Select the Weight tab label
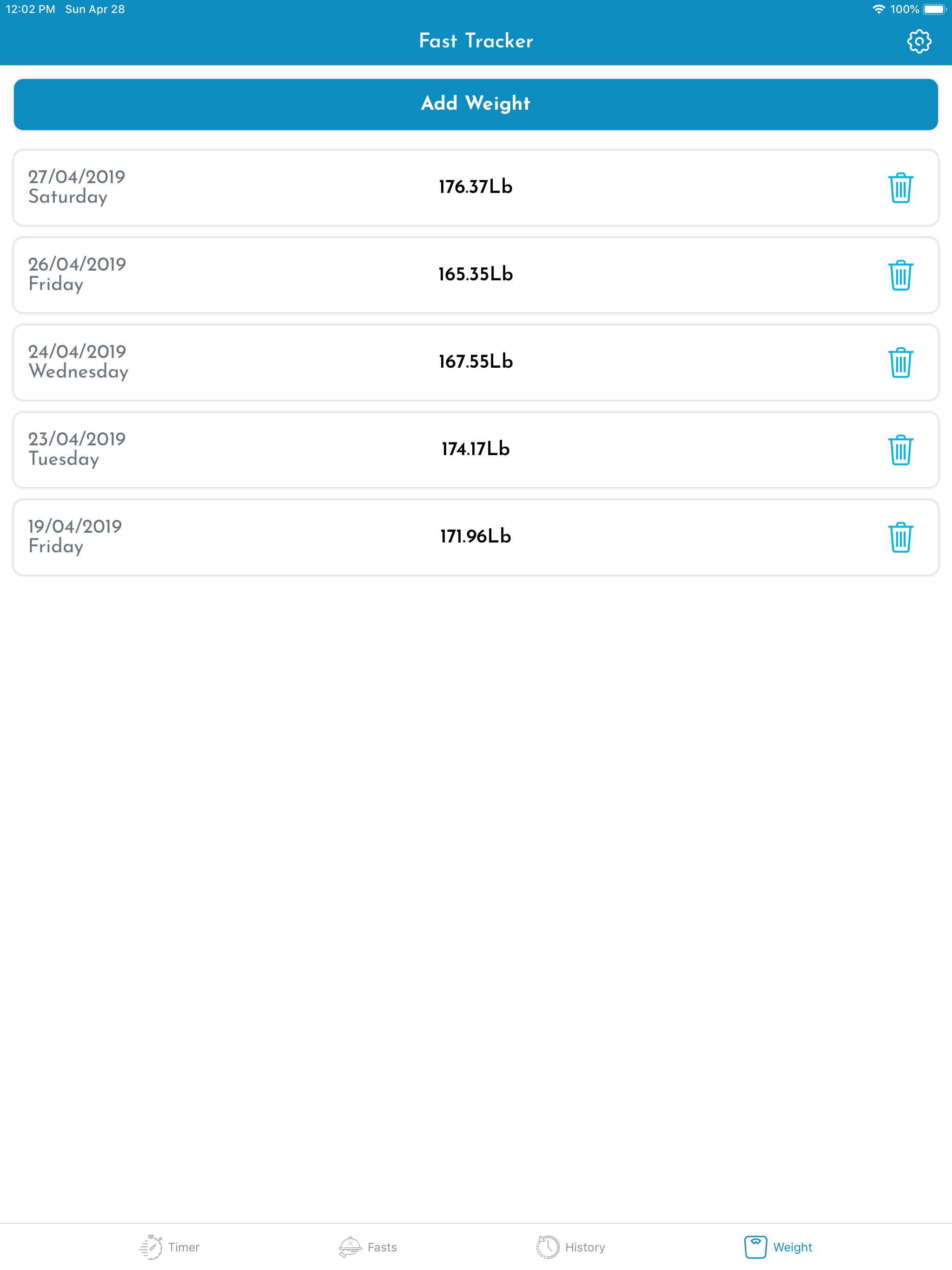The width and height of the screenshot is (952, 1270). tap(793, 1247)
